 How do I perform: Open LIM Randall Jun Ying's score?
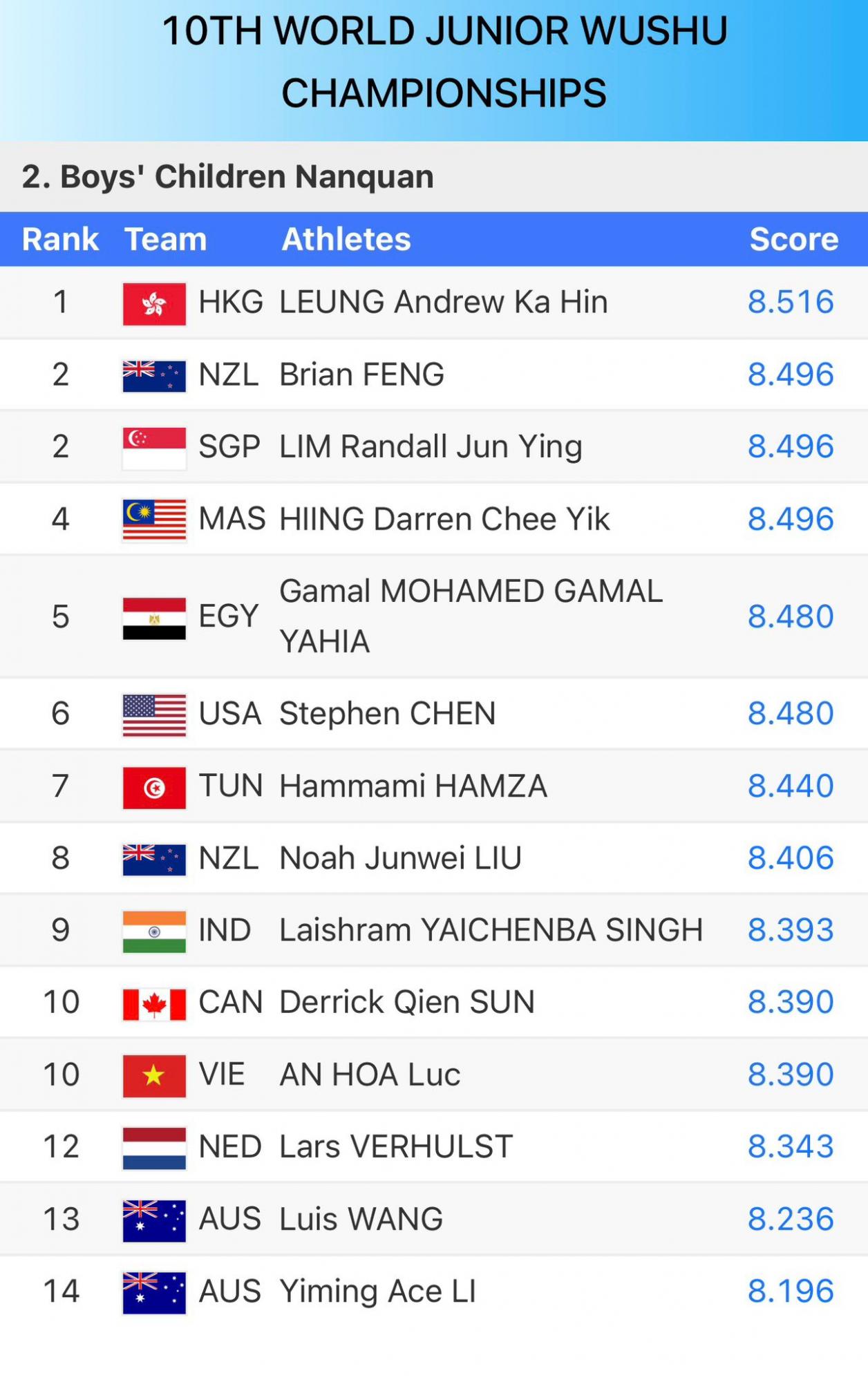[x=791, y=446]
